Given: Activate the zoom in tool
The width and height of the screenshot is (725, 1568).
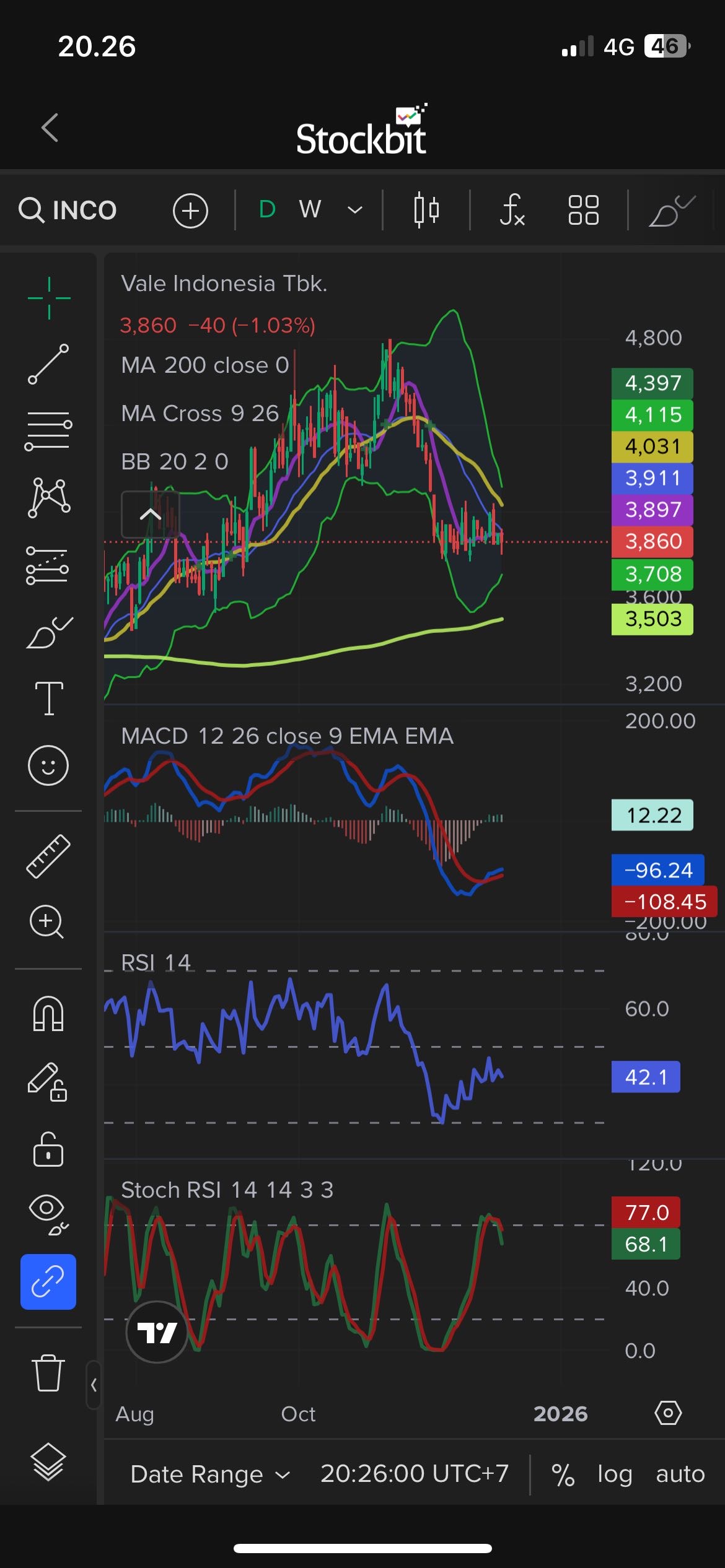Looking at the screenshot, I should pyautogui.click(x=47, y=922).
